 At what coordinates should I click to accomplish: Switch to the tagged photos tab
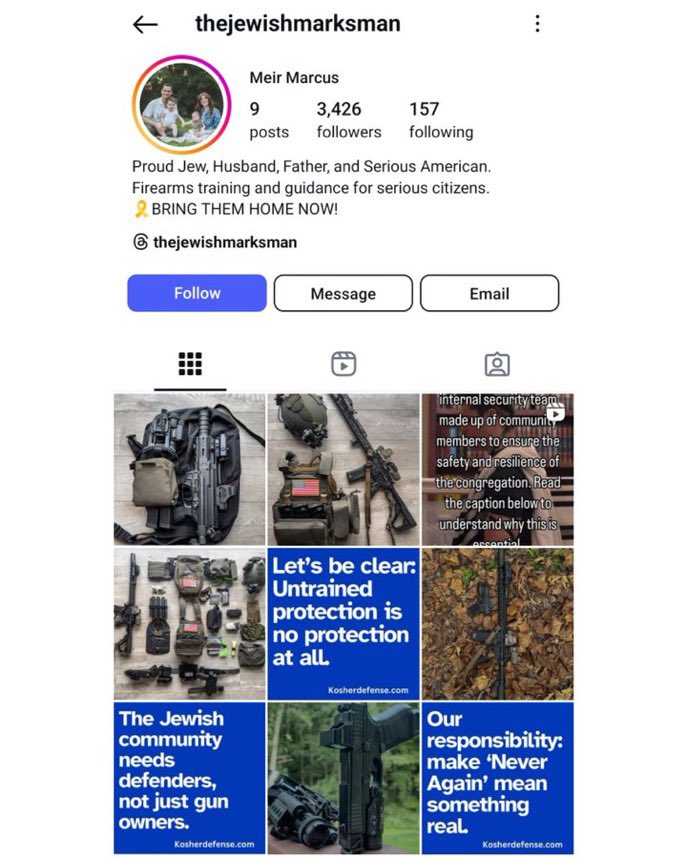pyautogui.click(x=497, y=364)
